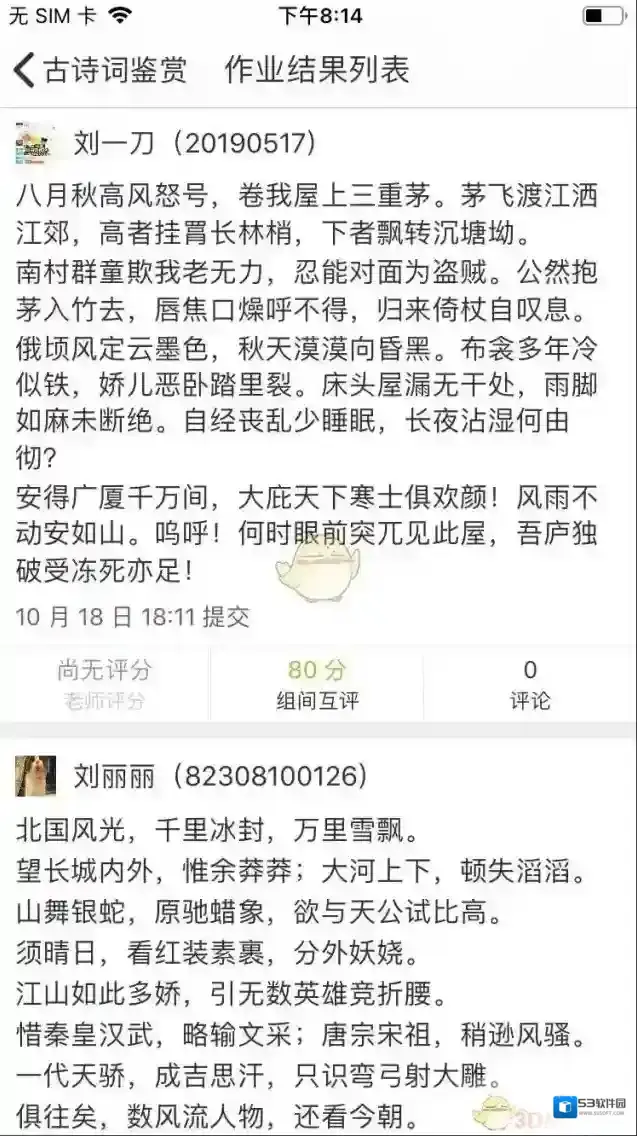The width and height of the screenshot is (637, 1136).
Task: View 刘一刀's profile avatar
Action: click(36, 142)
